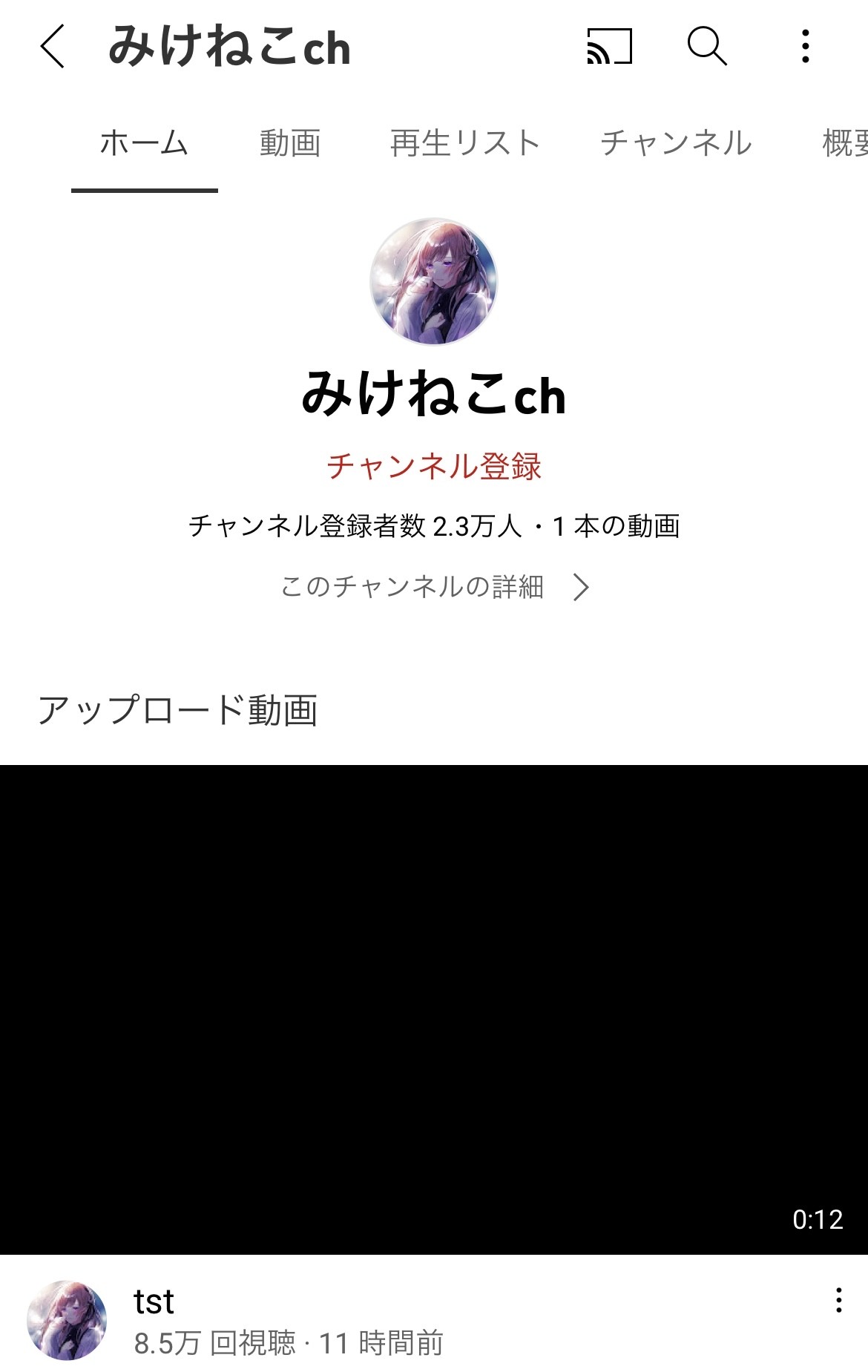Viewport: 868px width, 1372px height.
Task: Open このチャンネルの詳細
Action: (434, 587)
